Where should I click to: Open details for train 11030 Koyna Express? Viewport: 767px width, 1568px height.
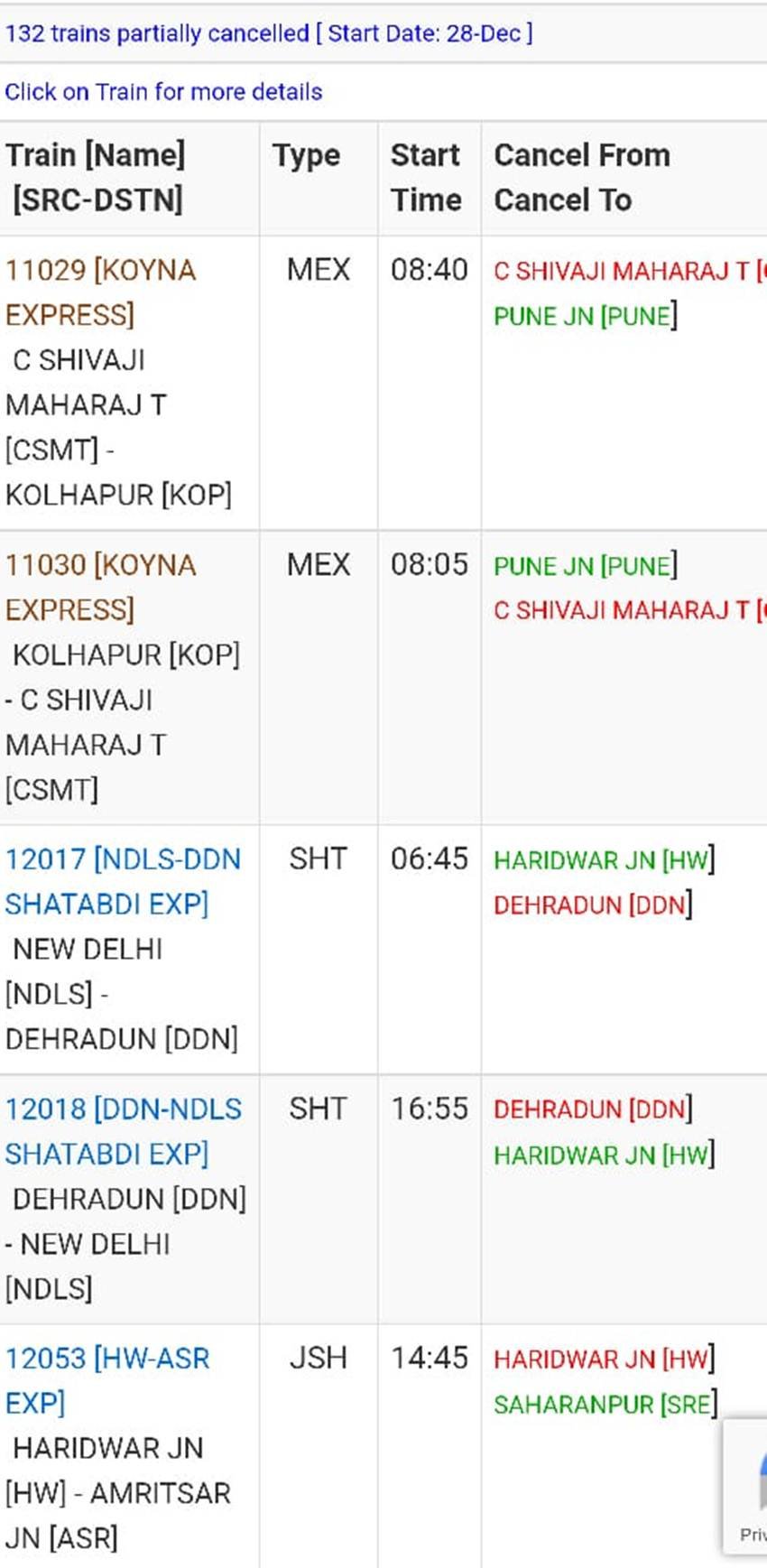click(100, 588)
